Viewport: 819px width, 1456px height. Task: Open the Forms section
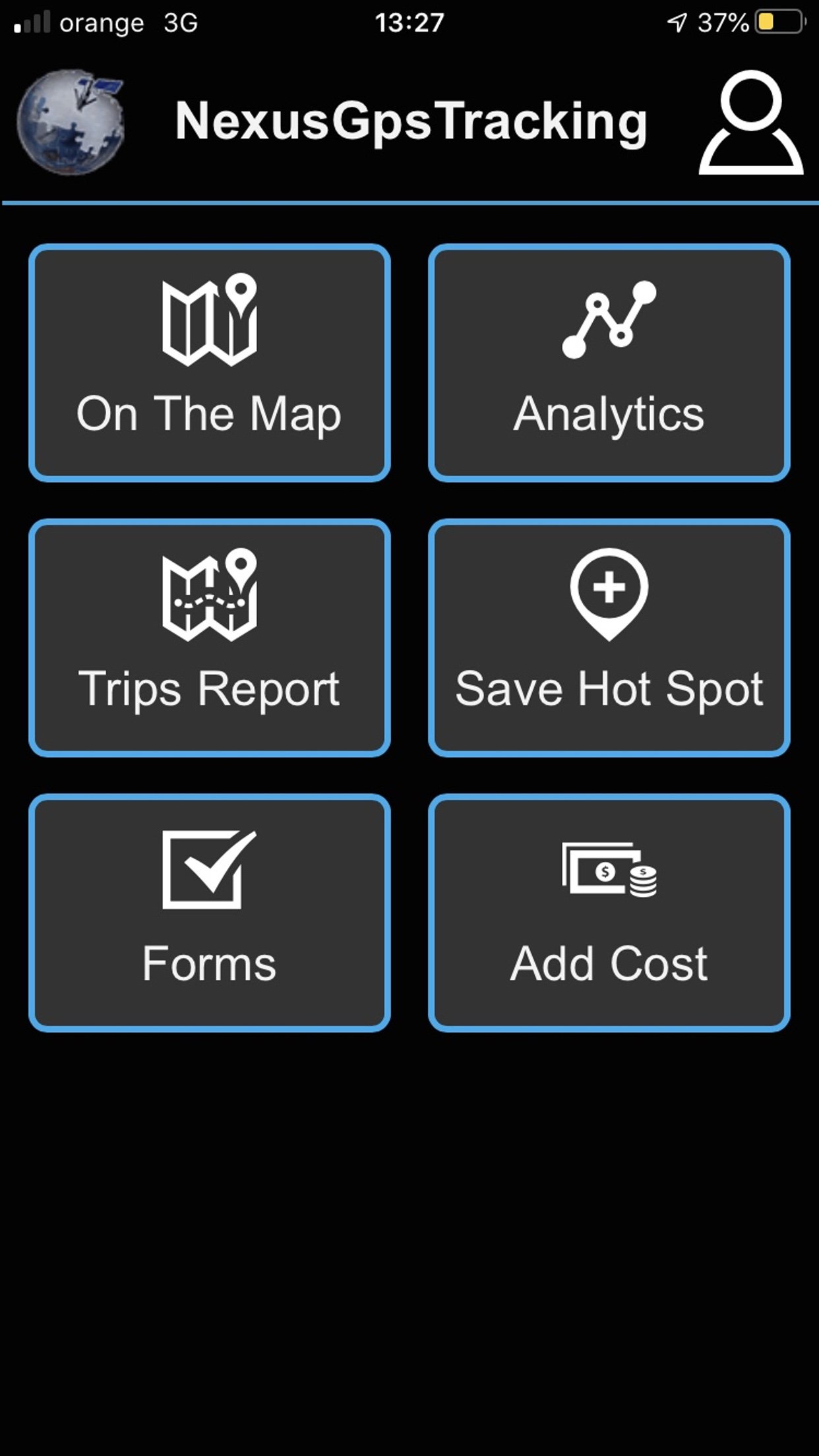[210, 913]
